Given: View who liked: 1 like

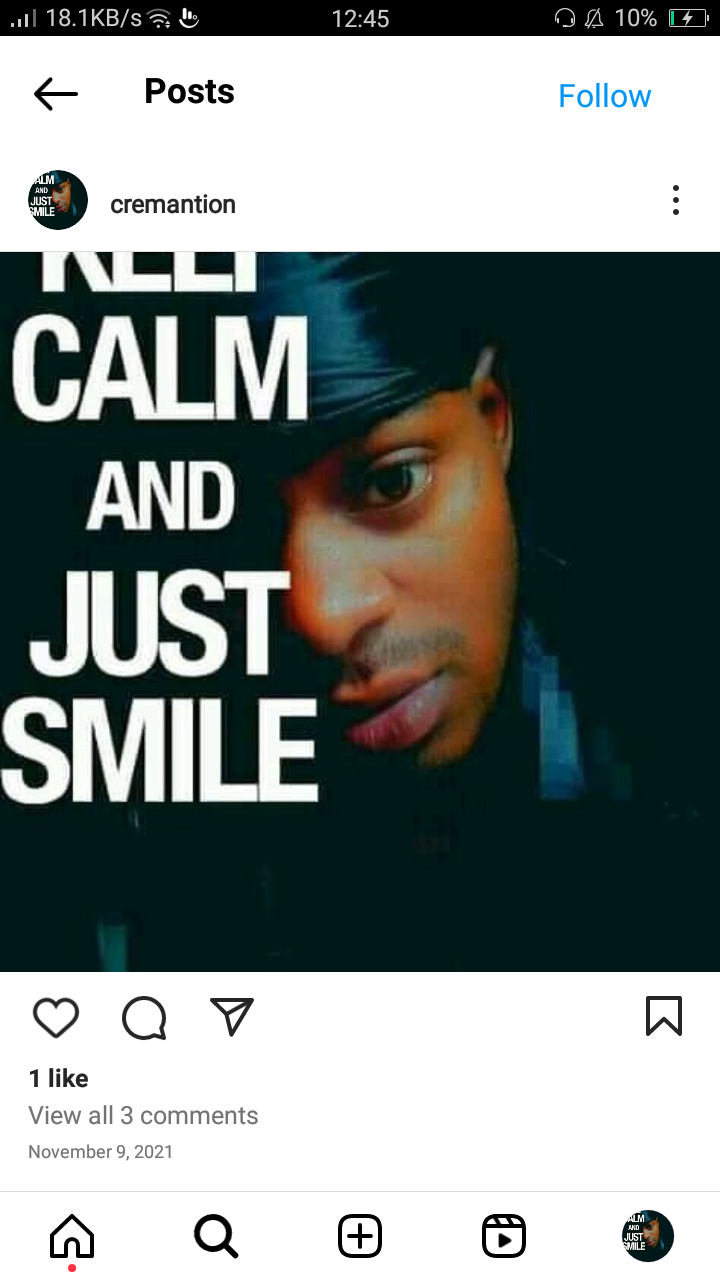Looking at the screenshot, I should 59,1078.
